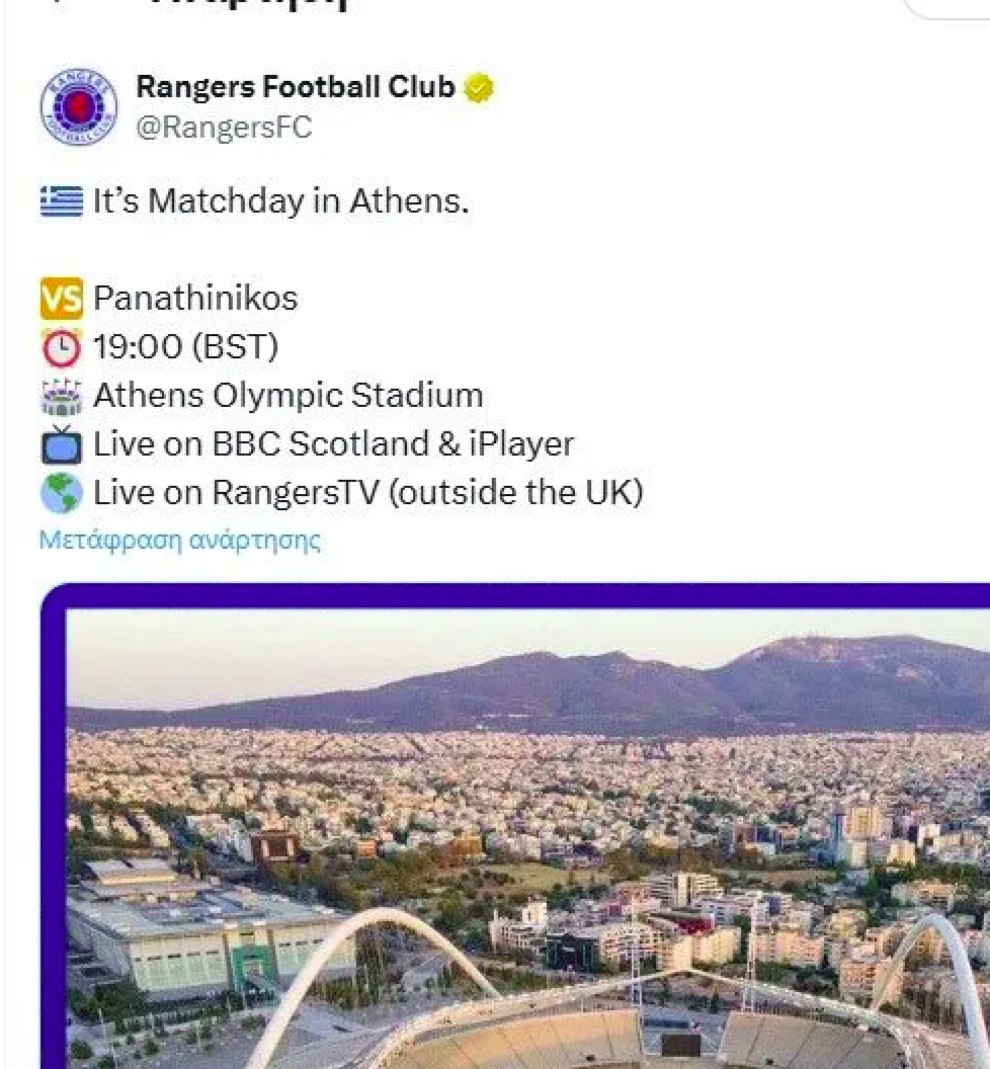Tap Μετάφραση ανάρτησης to translate post
Screen dimensions: 990x1069
[180, 541]
